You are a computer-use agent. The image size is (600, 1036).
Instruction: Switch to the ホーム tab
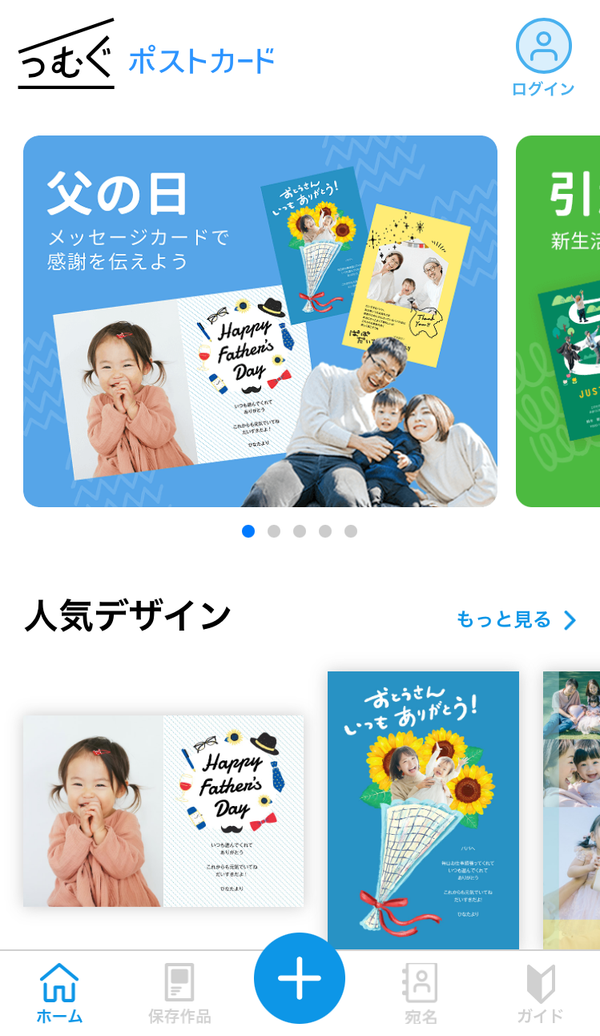(59, 993)
